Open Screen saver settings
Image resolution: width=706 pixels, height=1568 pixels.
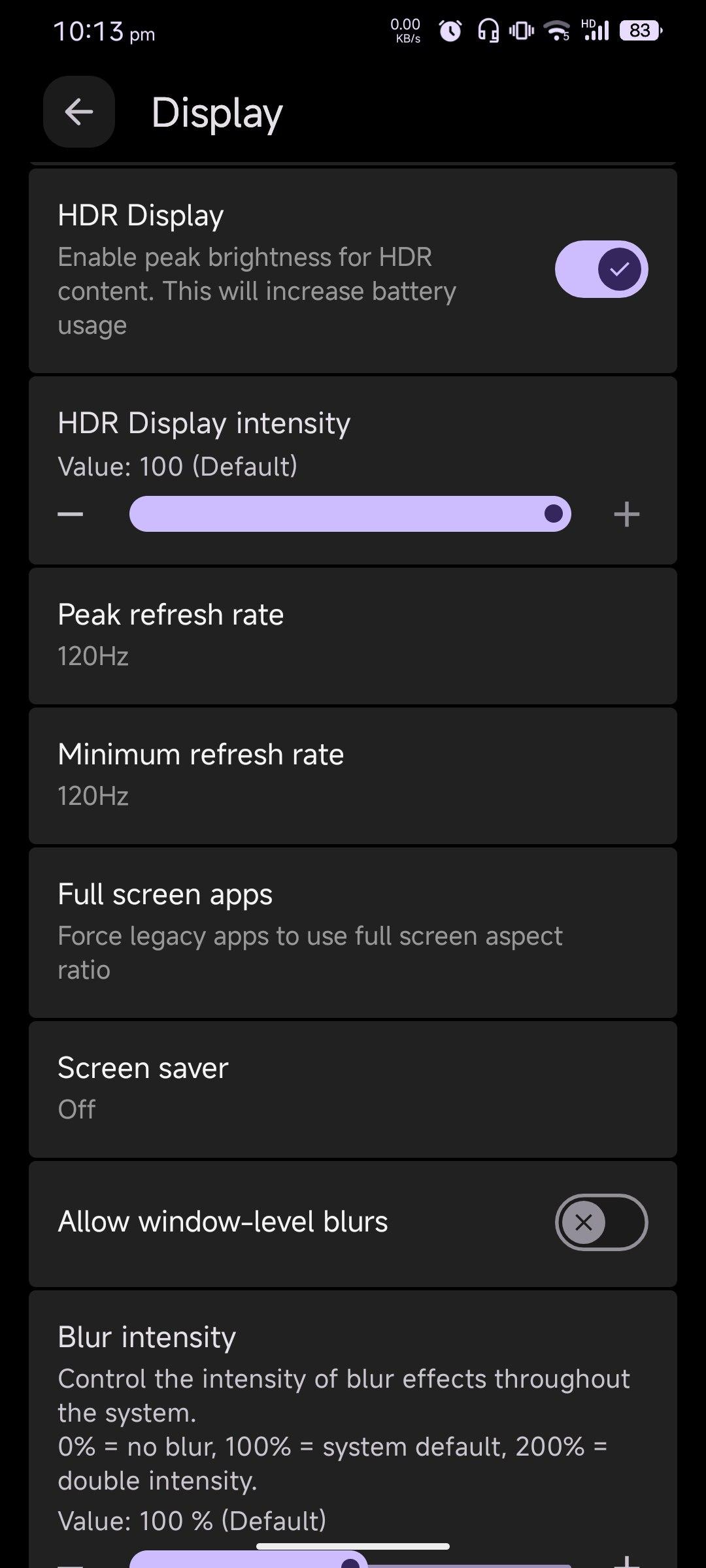pyautogui.click(x=353, y=1088)
